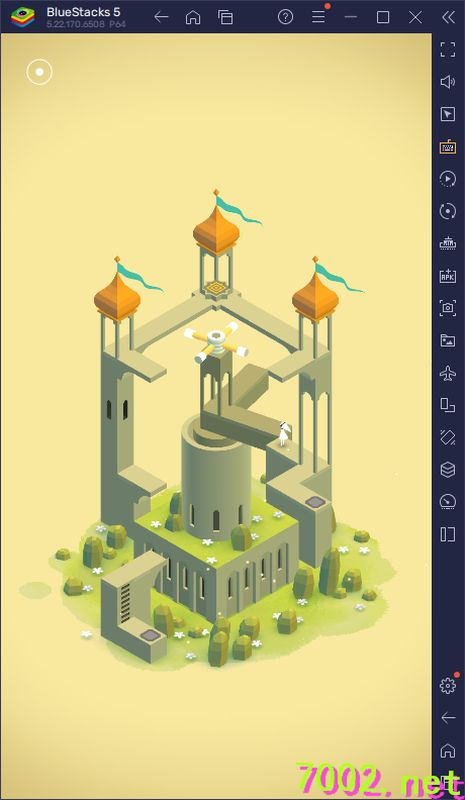Screen dimensions: 465x800
Task: Open the multi-instance tabs icon
Action: (225, 17)
